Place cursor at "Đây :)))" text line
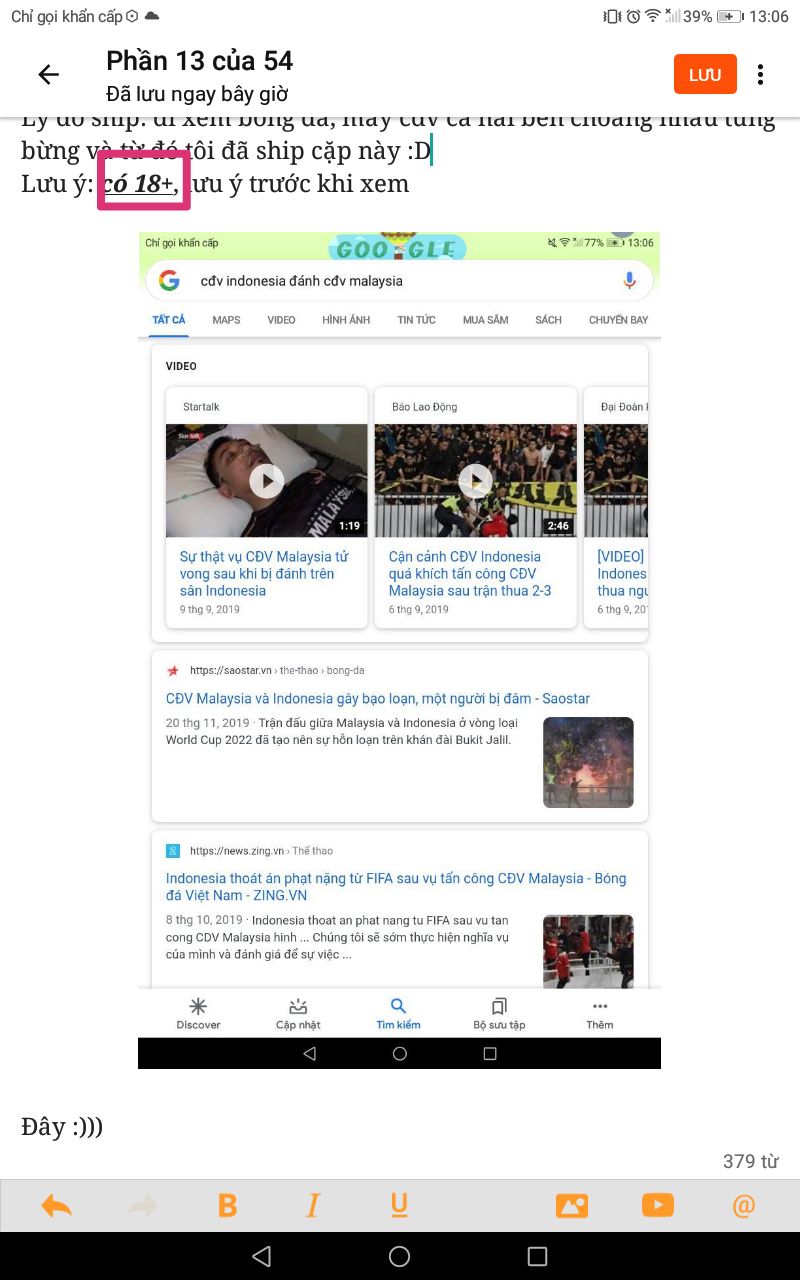This screenshot has width=800, height=1280. (62, 1126)
